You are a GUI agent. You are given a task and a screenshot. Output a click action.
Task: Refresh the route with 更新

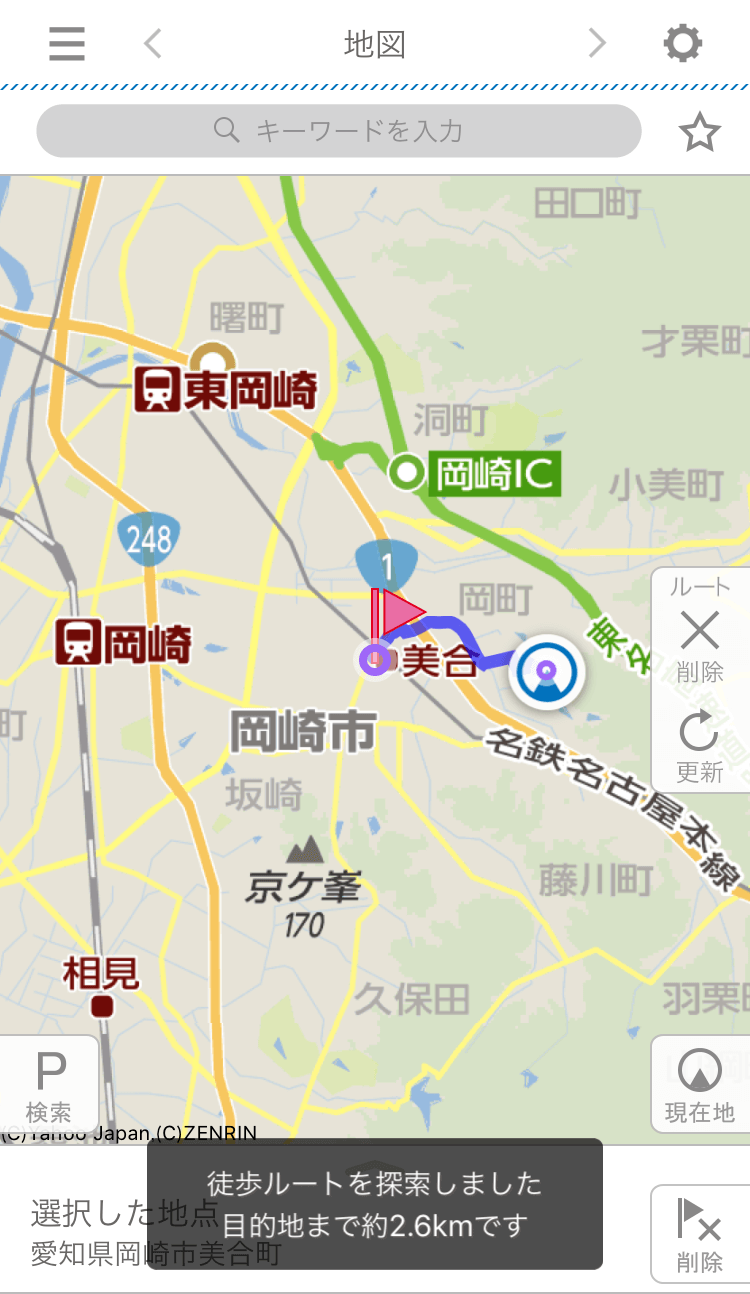click(x=700, y=746)
